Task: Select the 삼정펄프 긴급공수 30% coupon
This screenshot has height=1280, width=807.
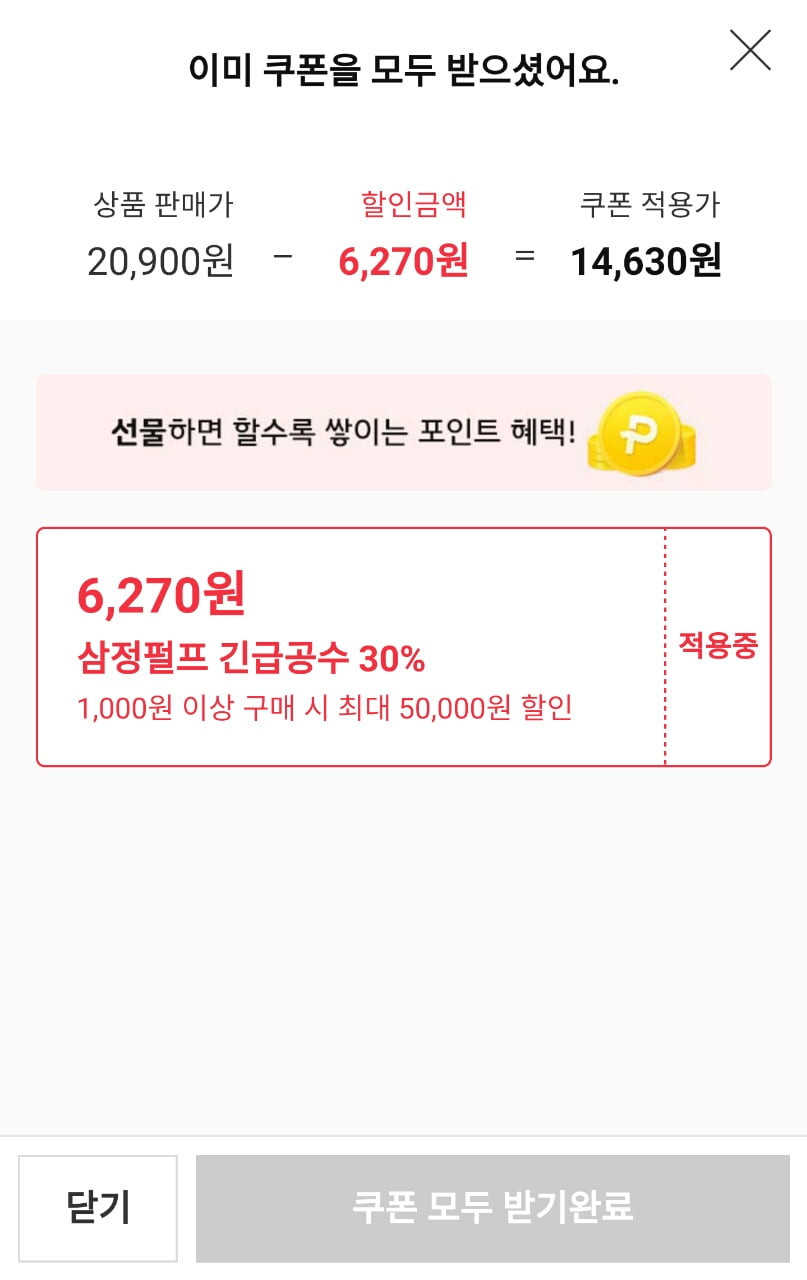Action: pyautogui.click(x=350, y=647)
